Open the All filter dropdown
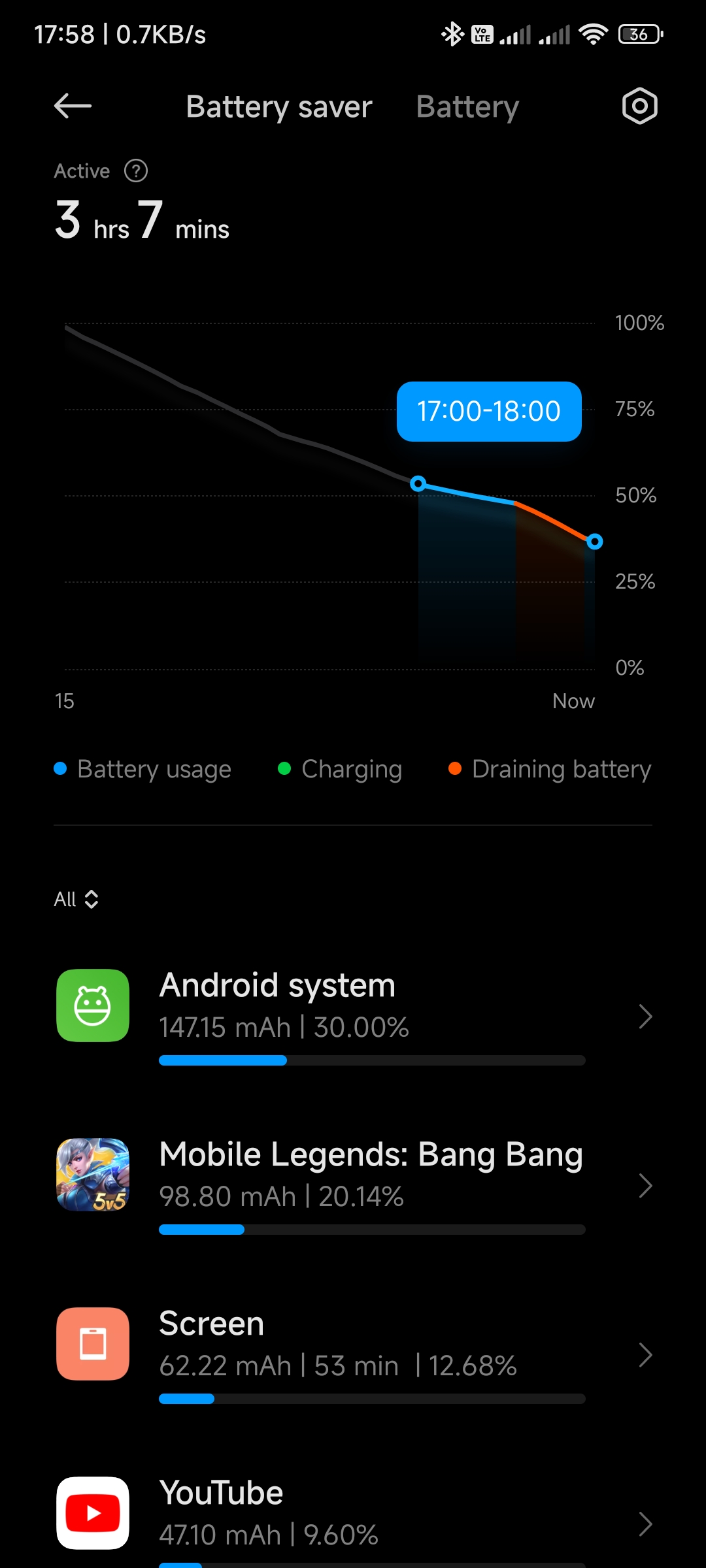This screenshot has width=706, height=1568. pyautogui.click(x=76, y=900)
